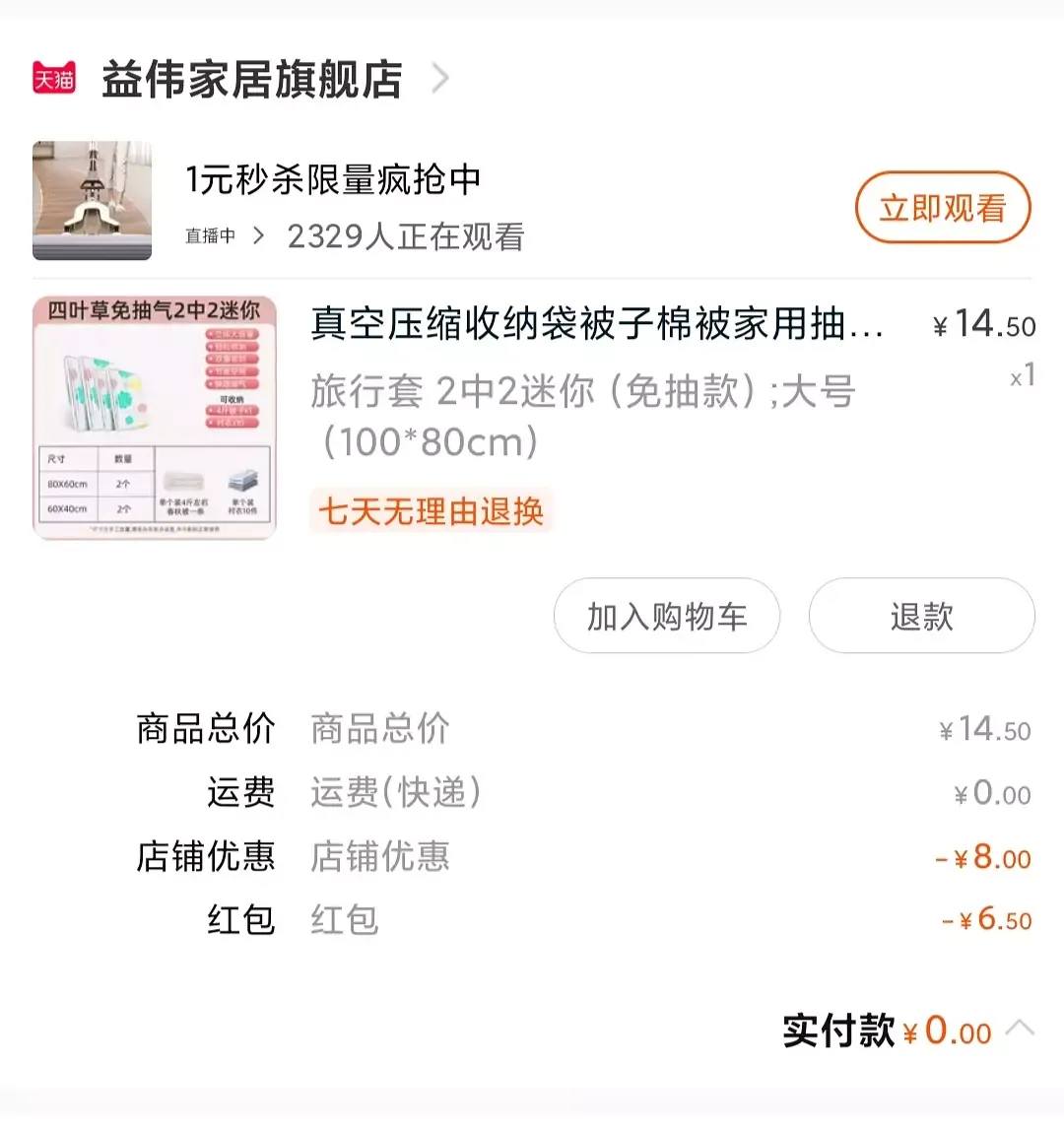Request a refund with 退款
The image size is (1064, 1130).
[921, 617]
